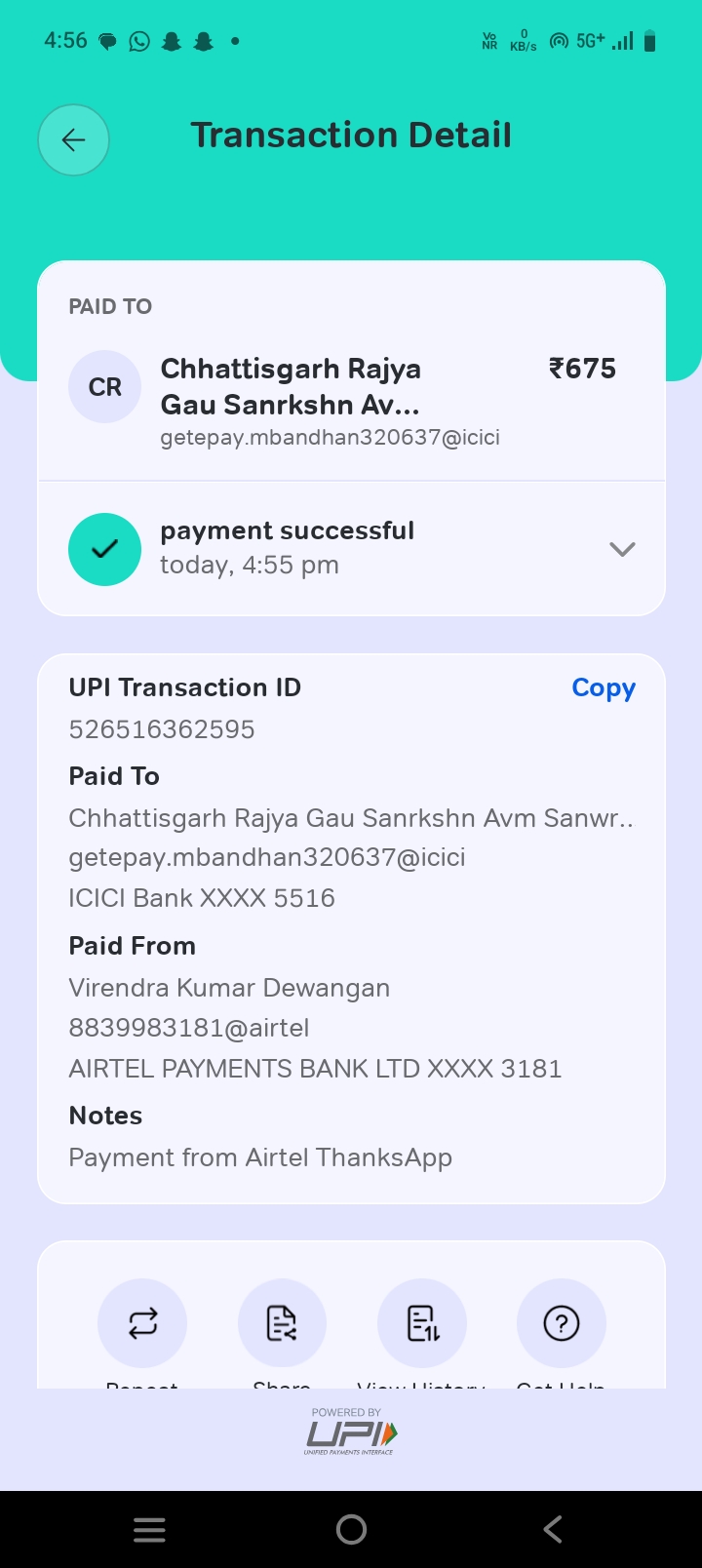
Task: Tap the system home button
Action: (351, 1529)
